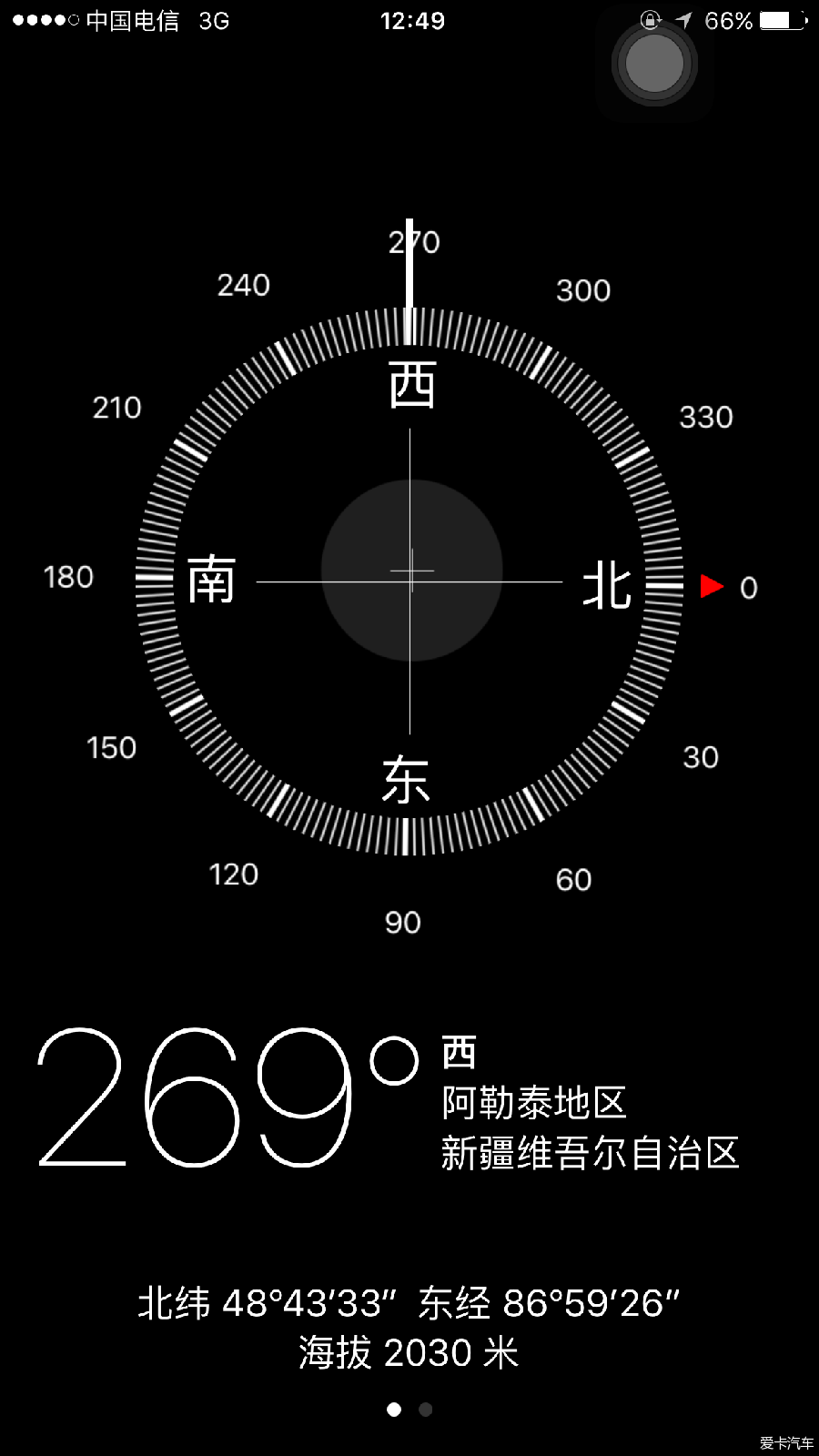
Task: Tap the AssistiveTouch floating button
Action: pyautogui.click(x=653, y=64)
